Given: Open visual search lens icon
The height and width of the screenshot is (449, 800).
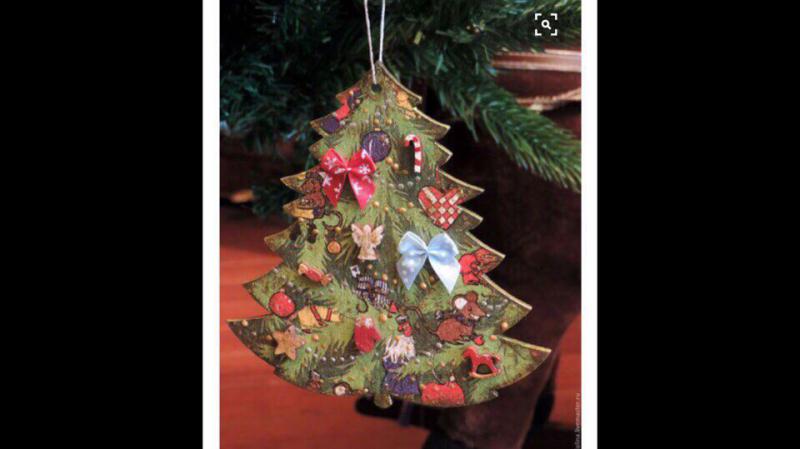Looking at the screenshot, I should (x=545, y=25).
